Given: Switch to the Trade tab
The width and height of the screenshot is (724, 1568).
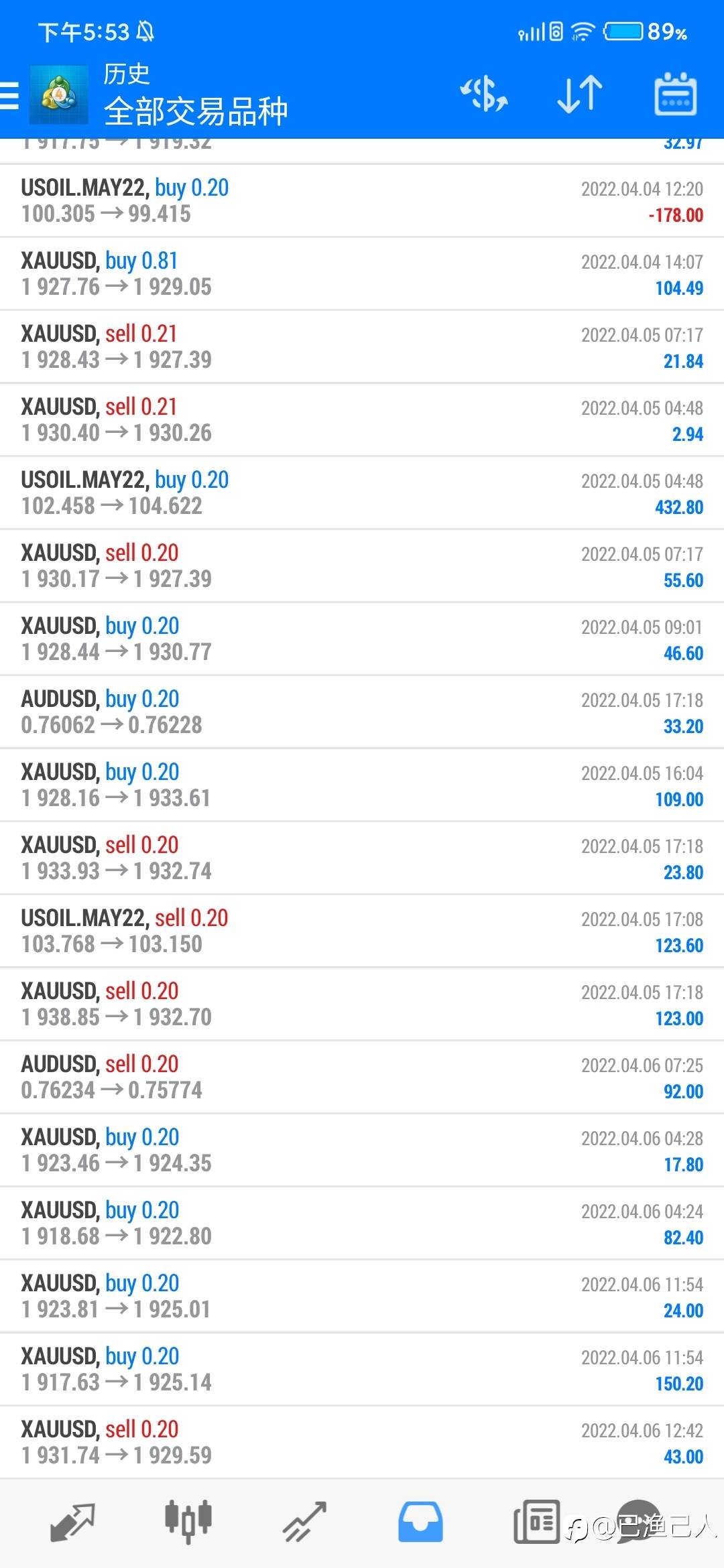Looking at the screenshot, I should coord(304,1522).
